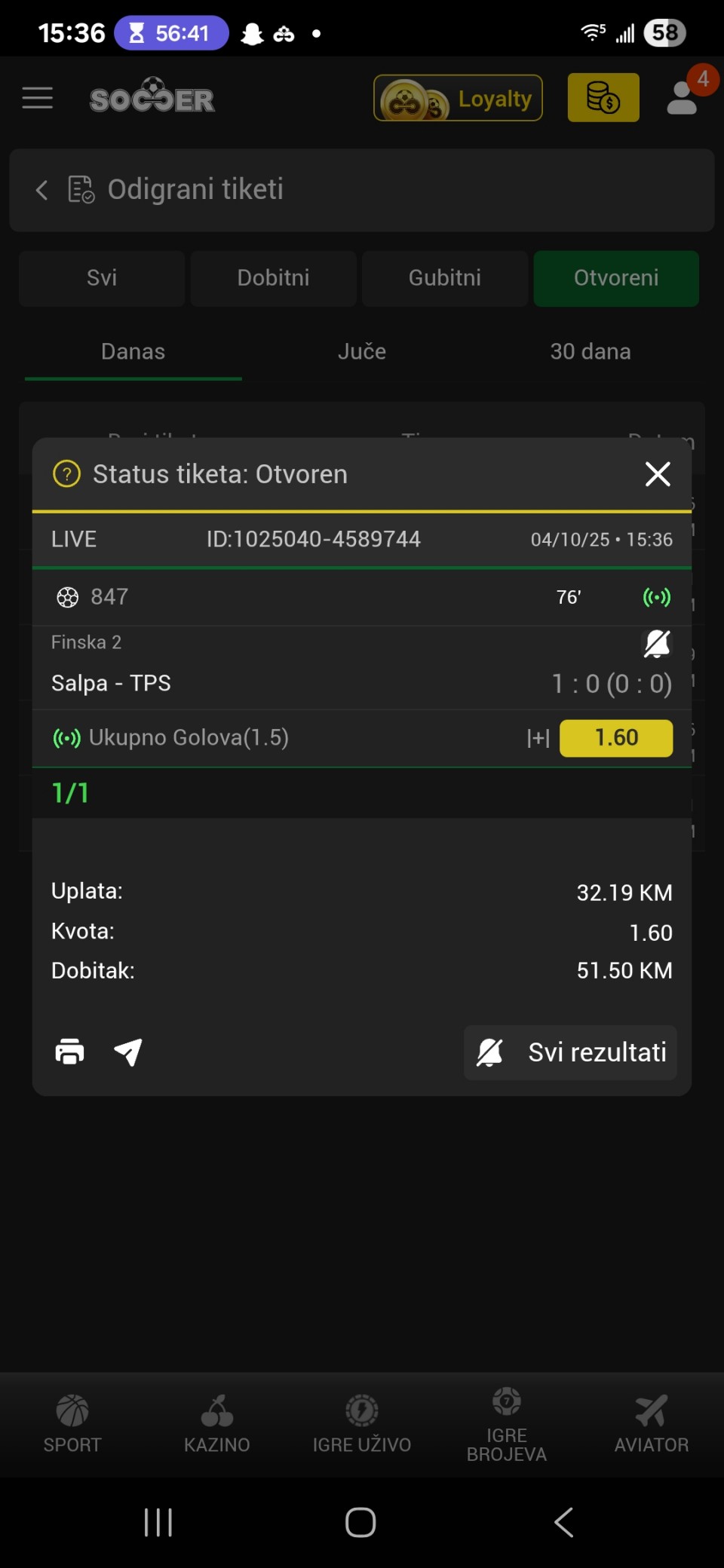
Task: Show Dobitni tickets
Action: [x=273, y=278]
